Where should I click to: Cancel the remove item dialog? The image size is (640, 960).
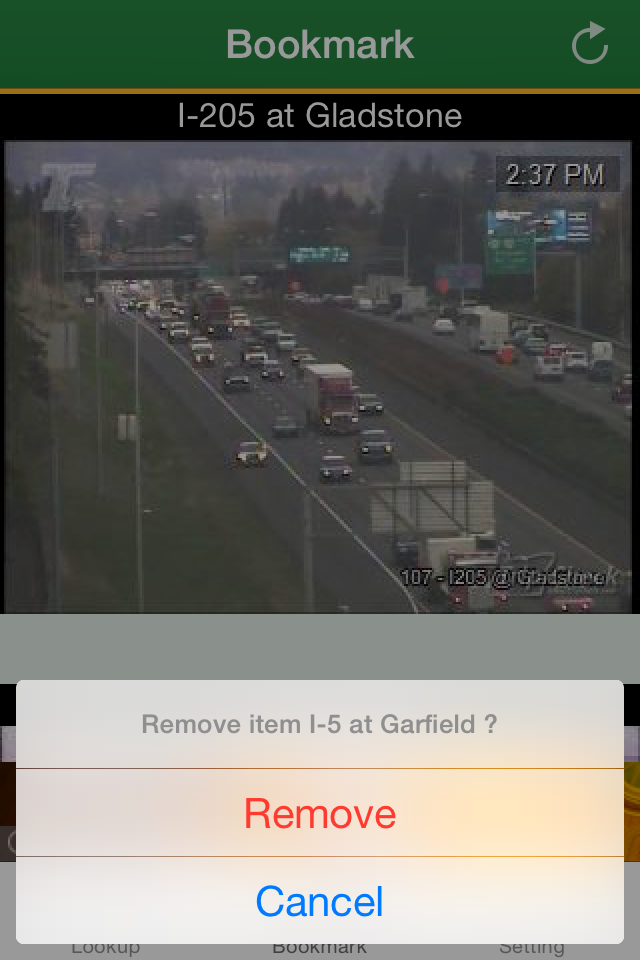[x=320, y=901]
